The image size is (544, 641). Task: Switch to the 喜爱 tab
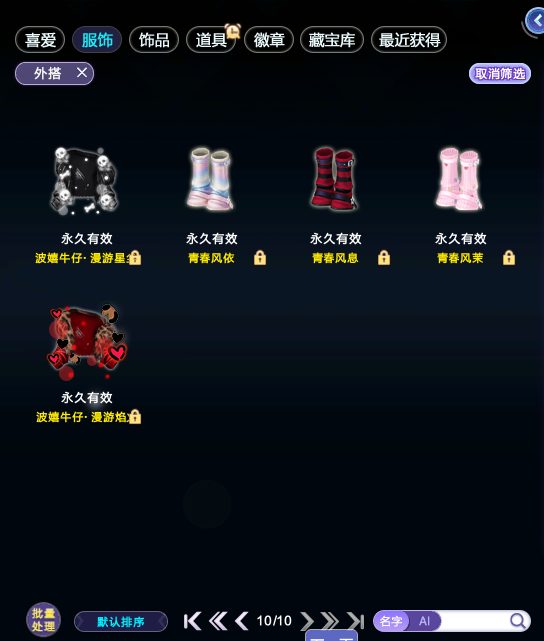point(40,40)
